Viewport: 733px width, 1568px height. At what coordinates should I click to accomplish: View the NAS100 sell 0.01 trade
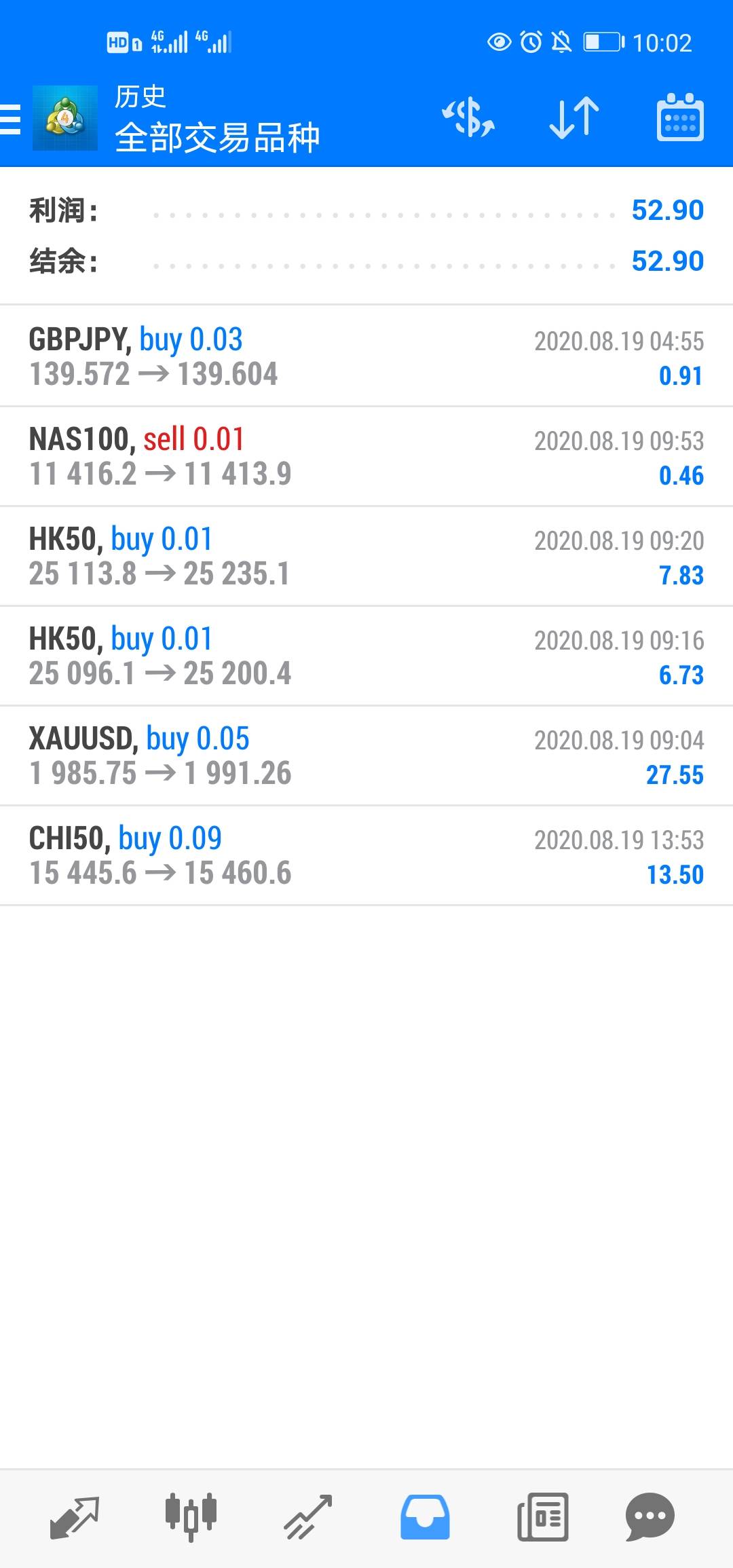(366, 456)
